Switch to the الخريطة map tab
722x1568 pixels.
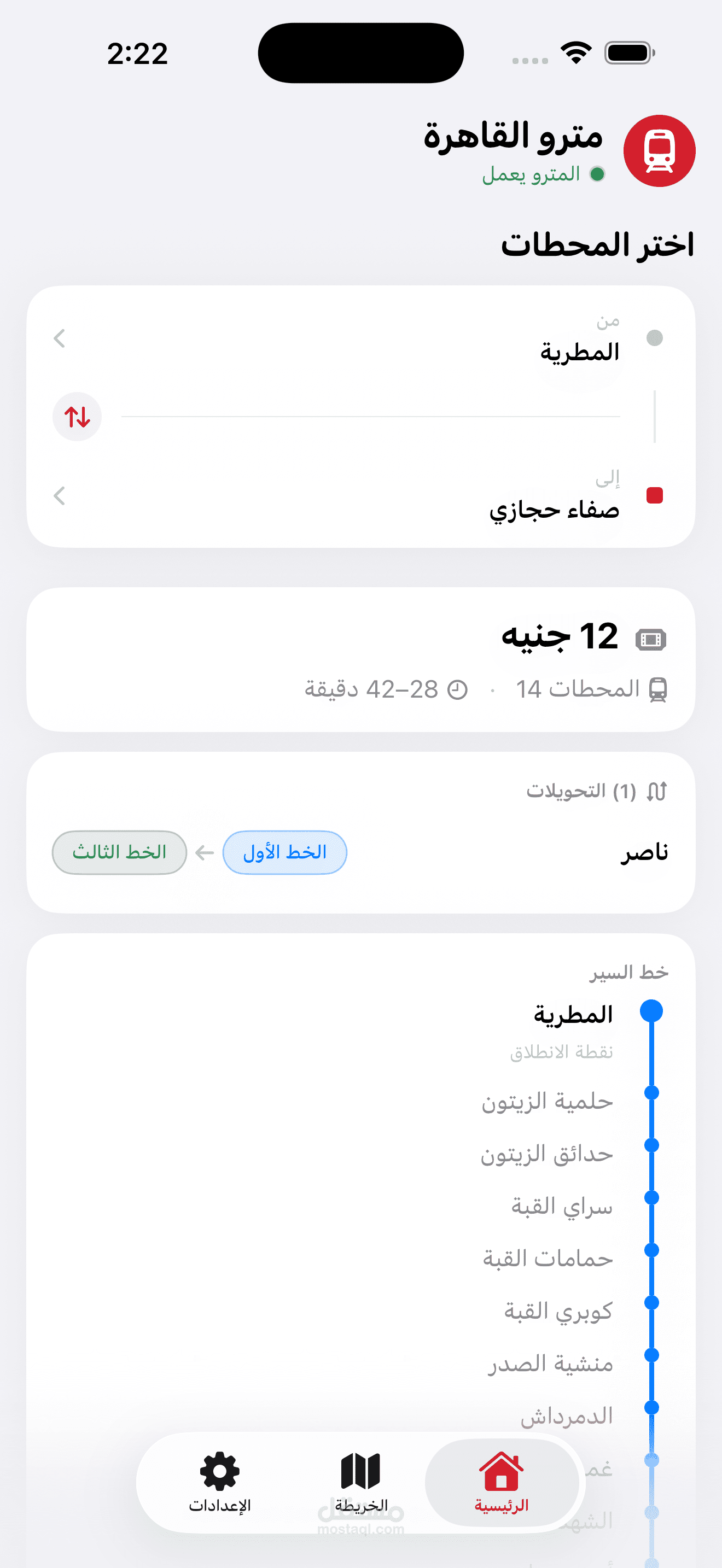pos(360,1483)
